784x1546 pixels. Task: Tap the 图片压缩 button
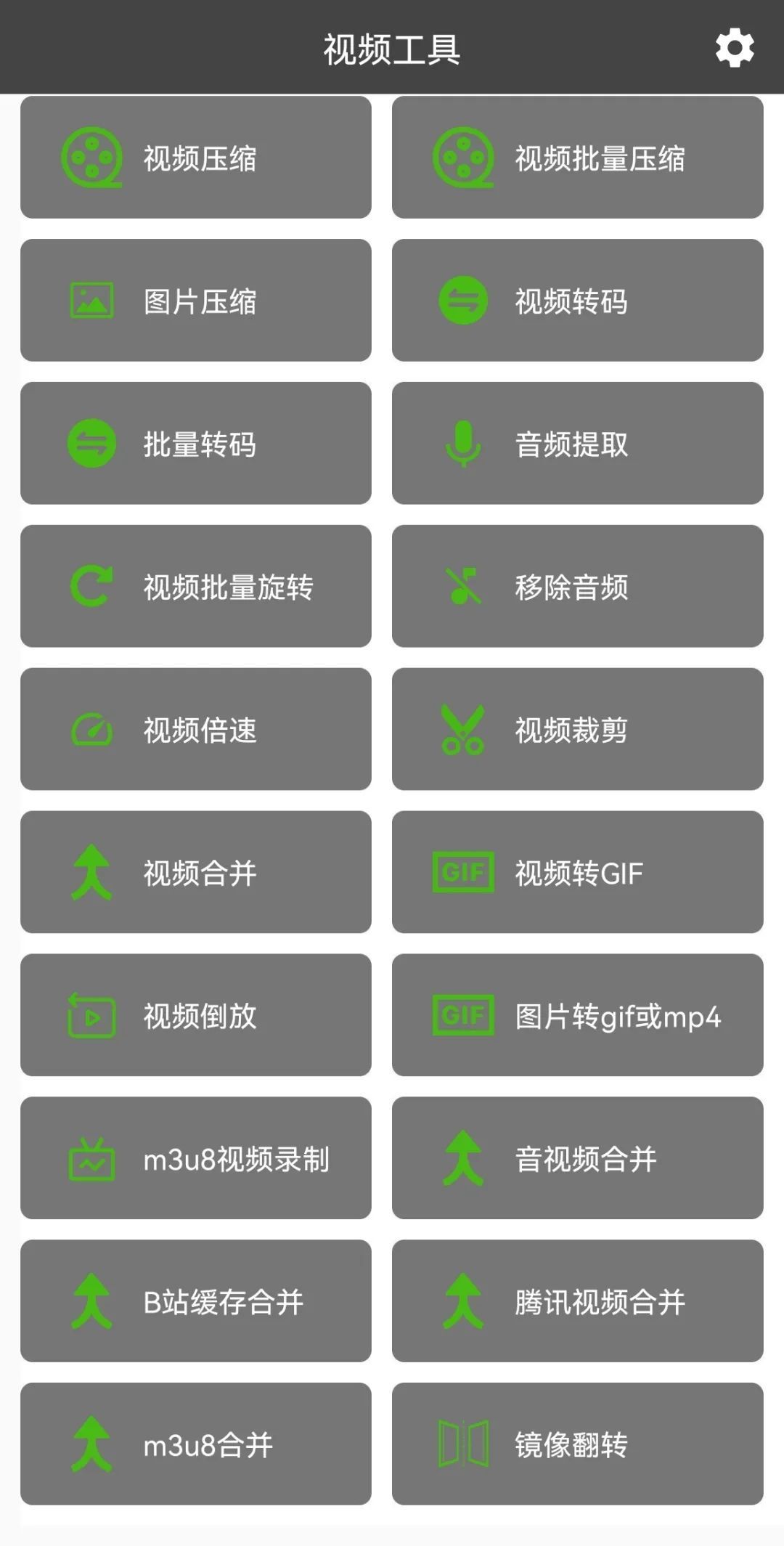click(196, 301)
